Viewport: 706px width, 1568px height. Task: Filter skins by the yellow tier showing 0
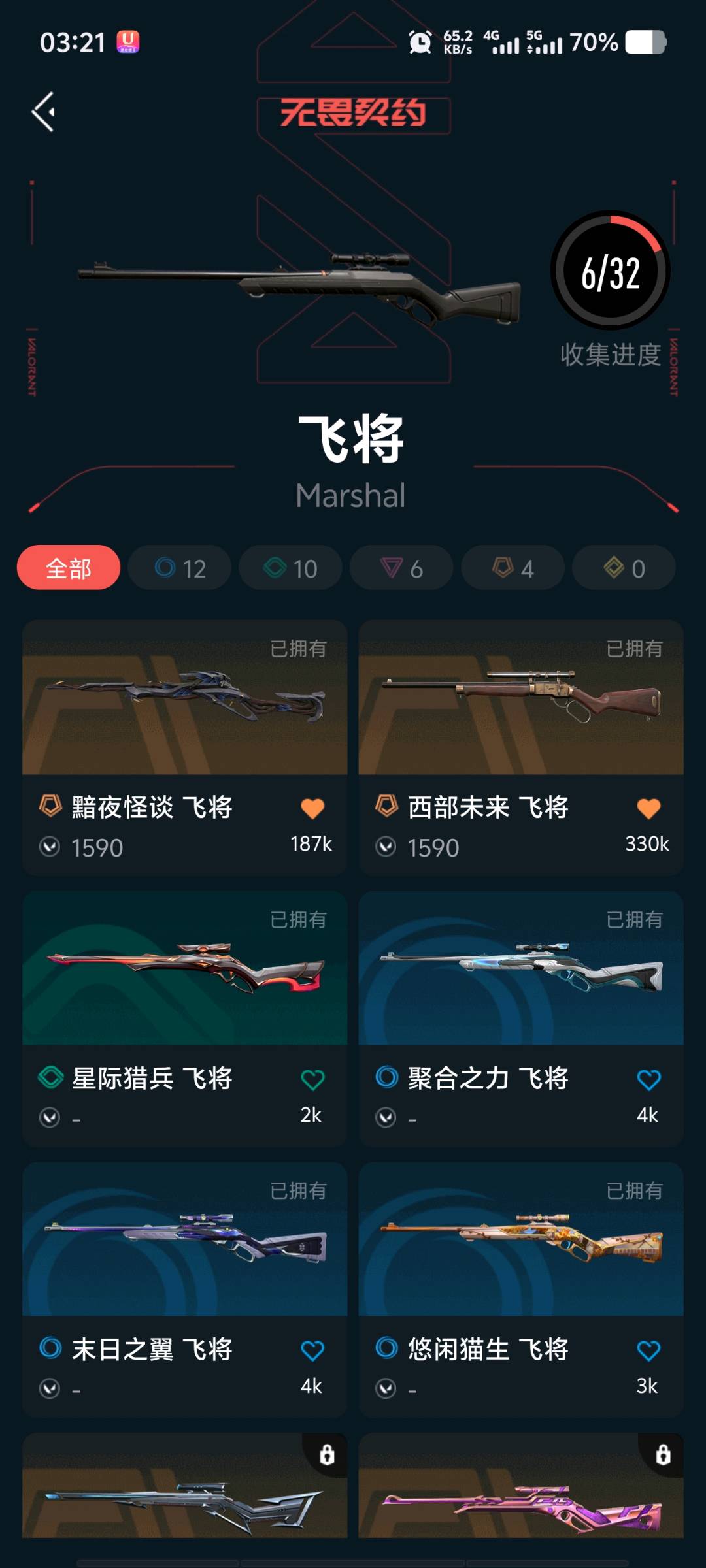coord(624,568)
